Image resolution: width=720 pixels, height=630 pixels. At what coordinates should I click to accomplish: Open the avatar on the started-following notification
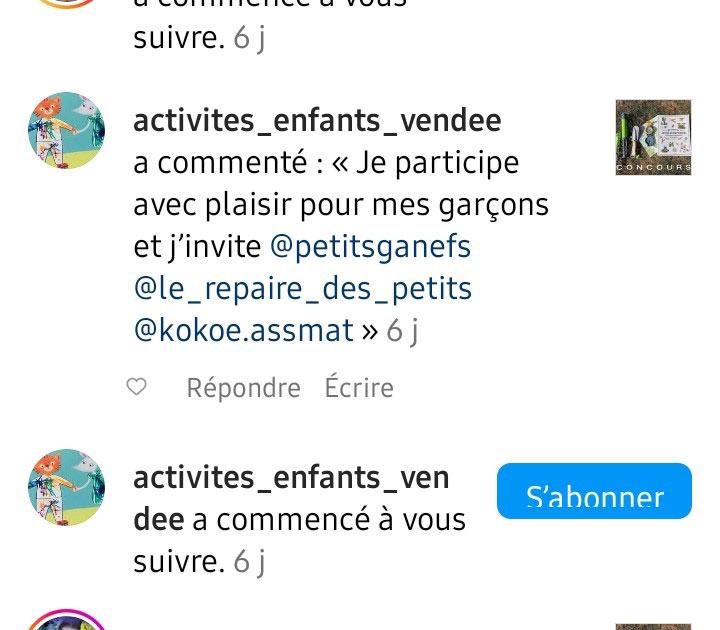pos(66,488)
